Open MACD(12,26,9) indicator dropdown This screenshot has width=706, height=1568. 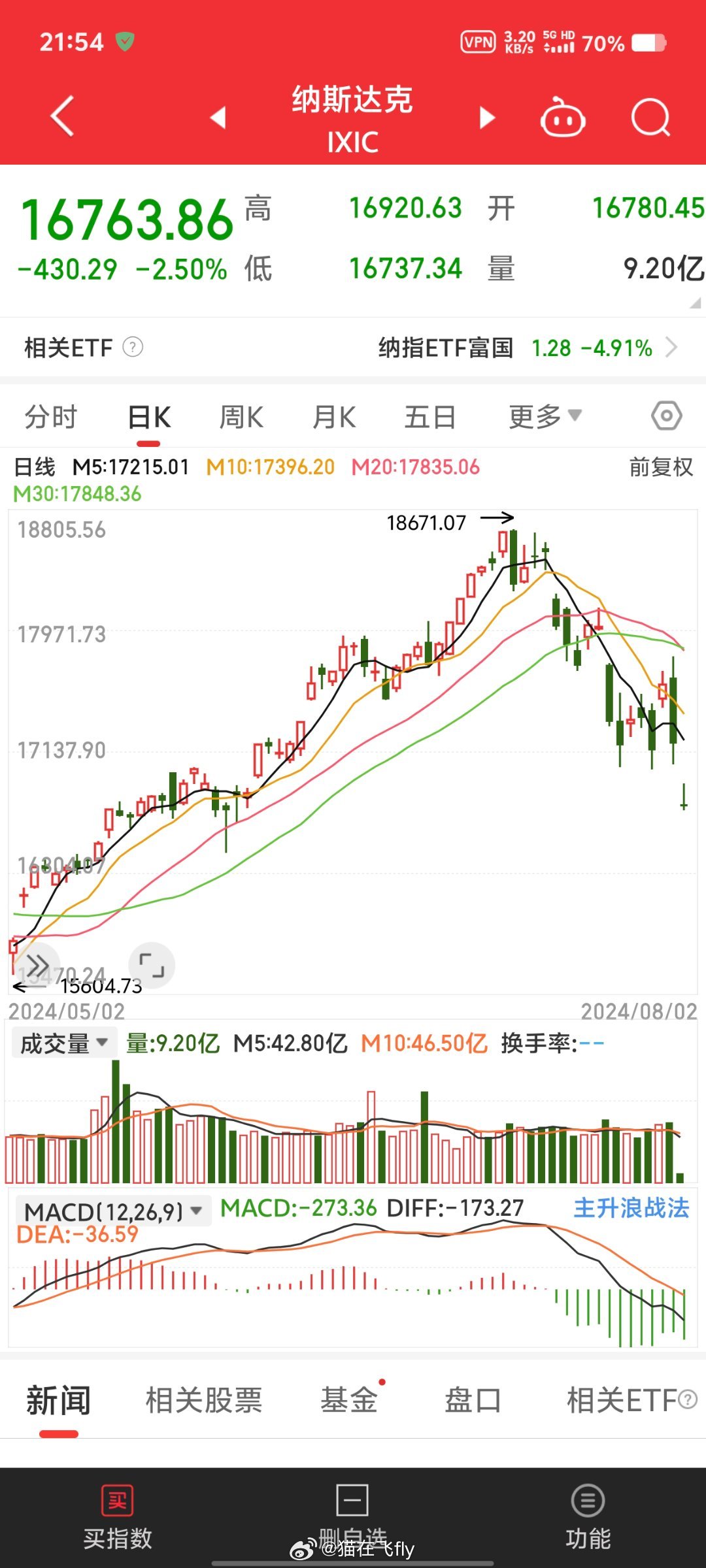[x=112, y=1211]
